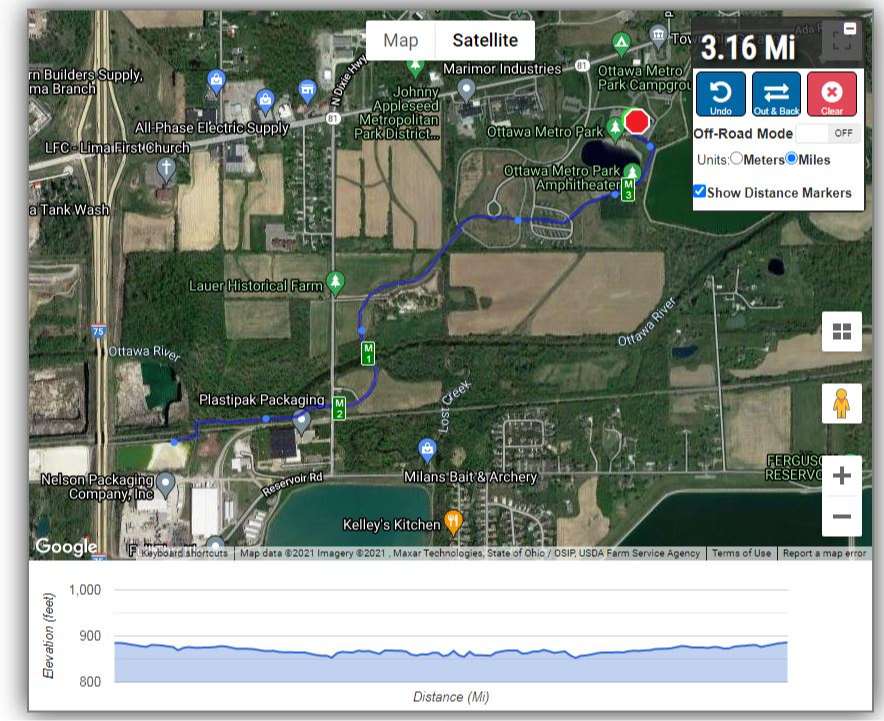The image size is (884, 721).
Task: Clear the drawn route
Action: coord(832,94)
